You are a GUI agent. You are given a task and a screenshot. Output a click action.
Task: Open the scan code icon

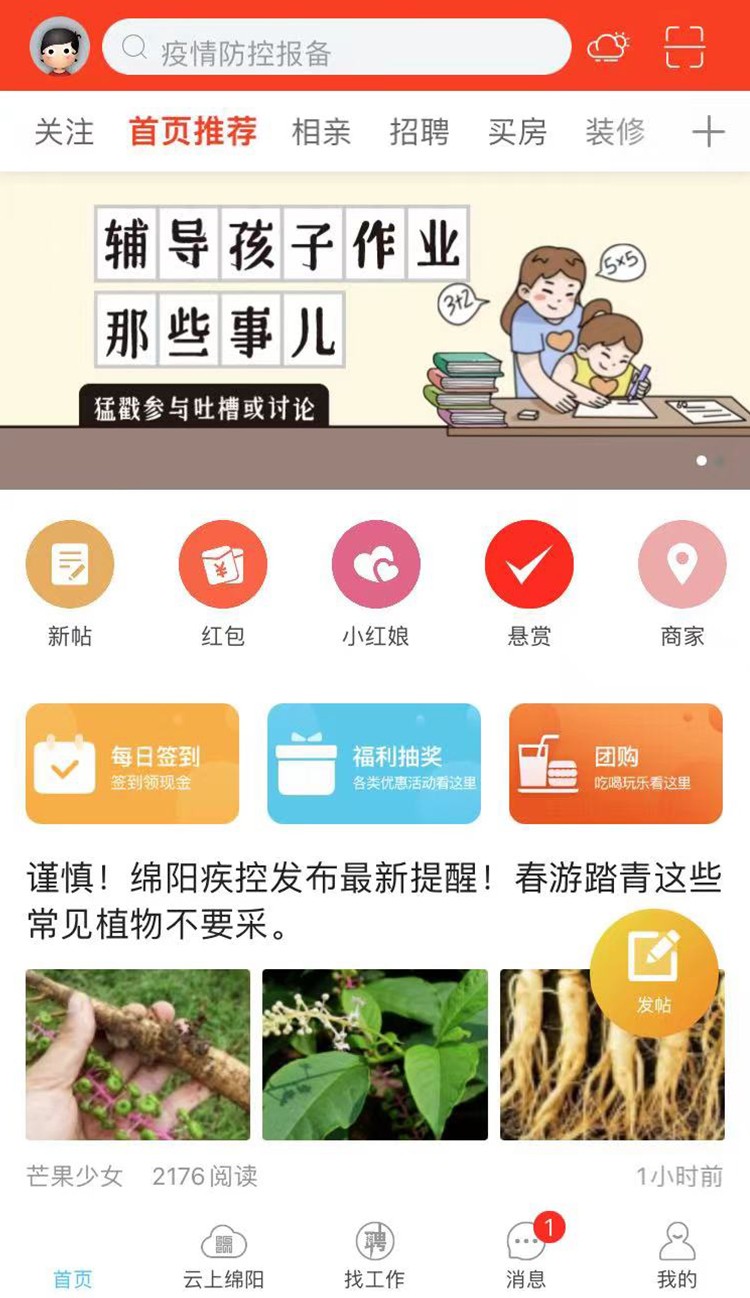[685, 47]
